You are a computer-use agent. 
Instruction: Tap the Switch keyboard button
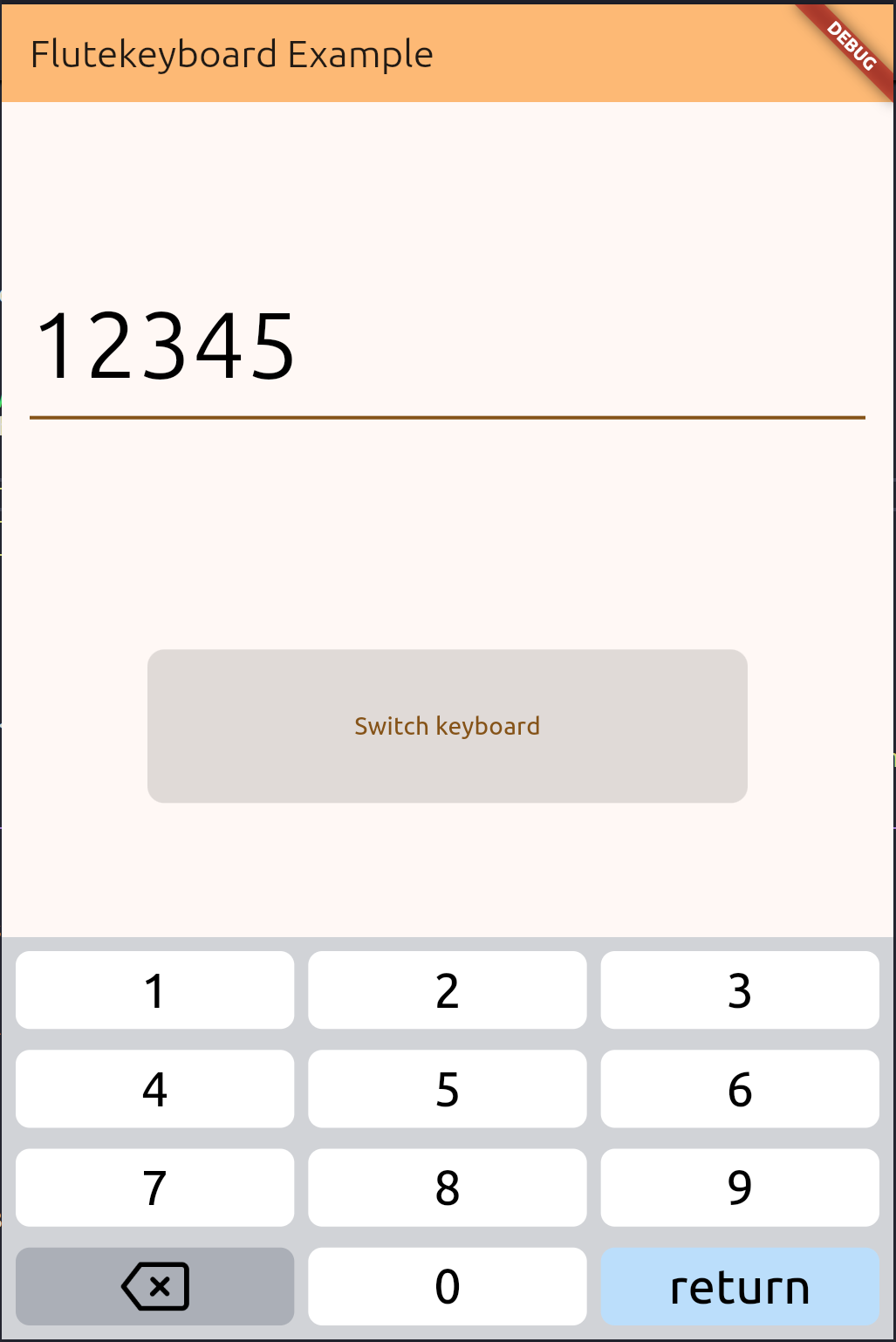point(447,725)
